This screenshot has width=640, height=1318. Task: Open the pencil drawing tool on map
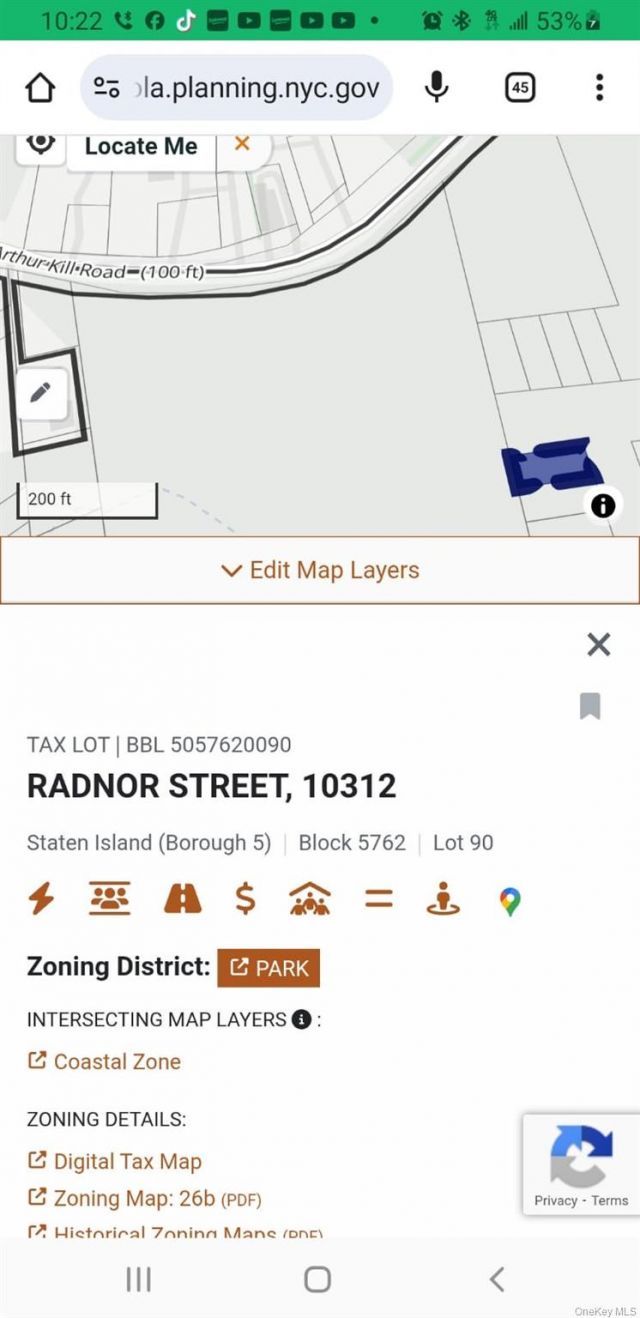coord(40,393)
